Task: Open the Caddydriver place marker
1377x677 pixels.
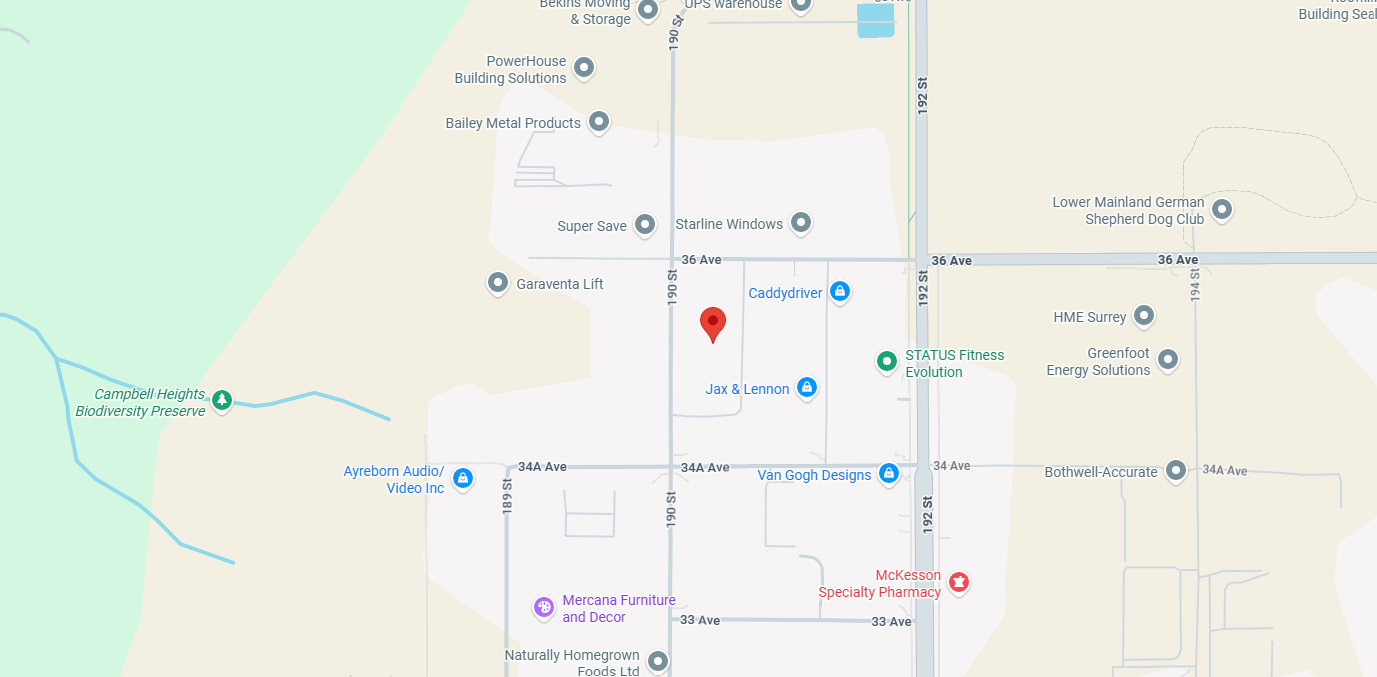Action: tap(840, 292)
